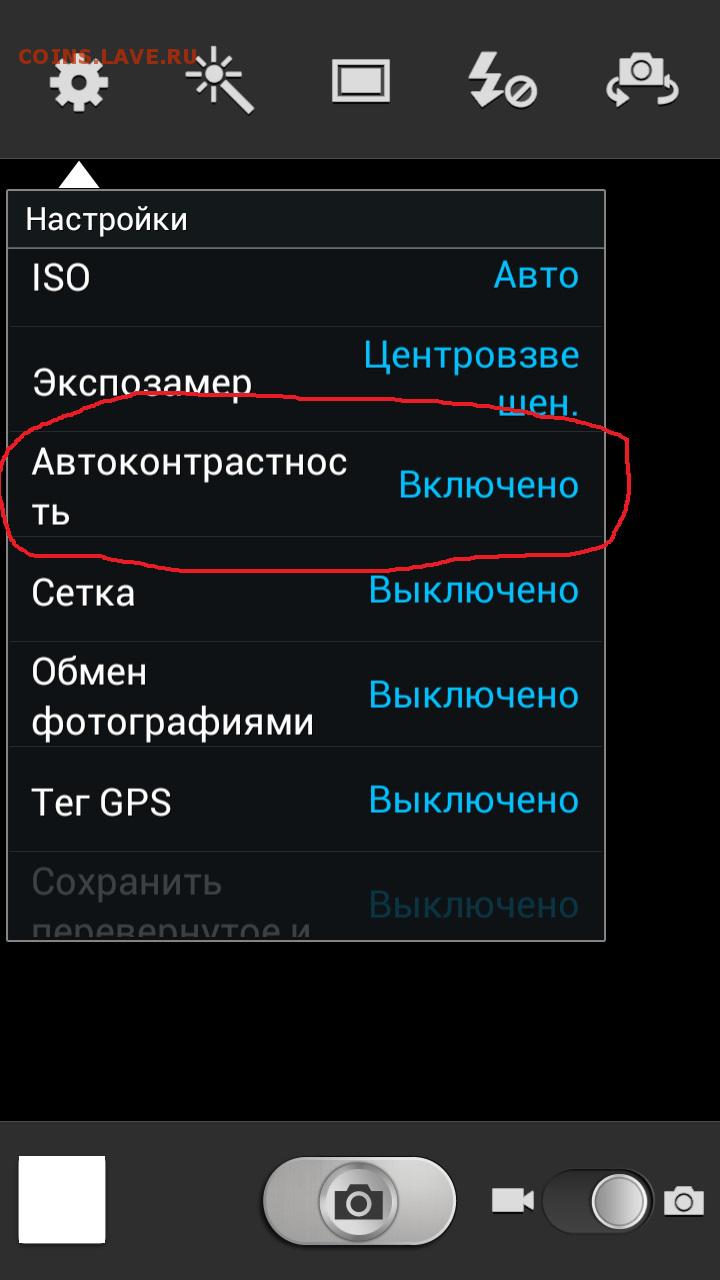The width and height of the screenshot is (720, 1280).
Task: Open the Тег GPS setting
Action: [x=306, y=799]
